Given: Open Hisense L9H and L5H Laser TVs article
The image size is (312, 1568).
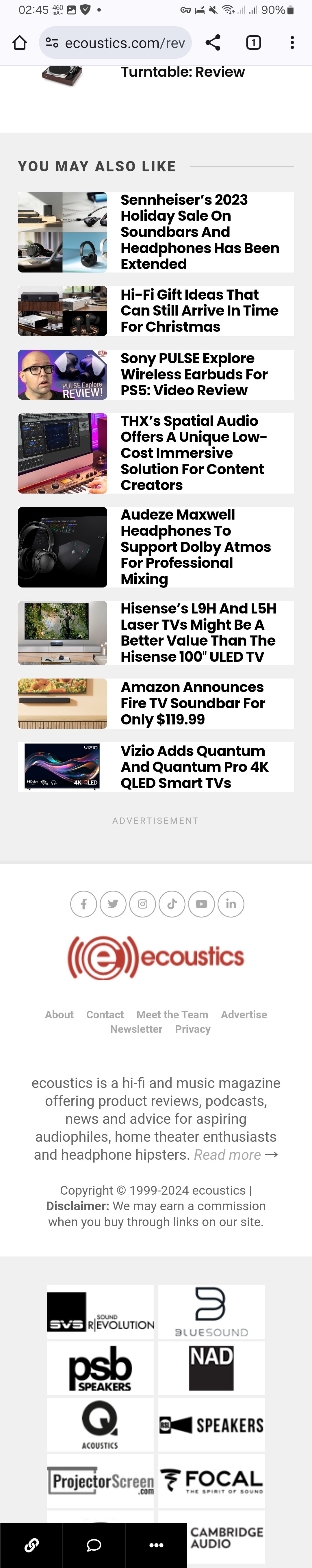Looking at the screenshot, I should point(198,633).
